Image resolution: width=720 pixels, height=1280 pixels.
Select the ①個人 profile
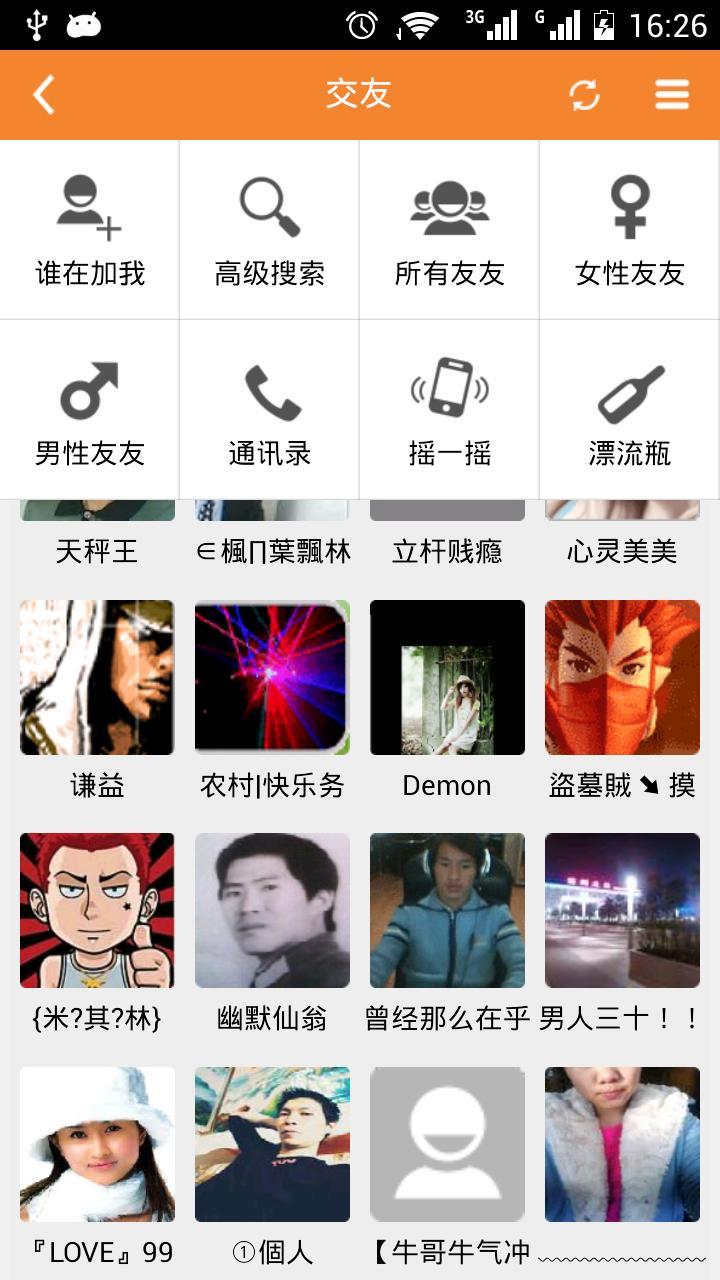tap(272, 1144)
